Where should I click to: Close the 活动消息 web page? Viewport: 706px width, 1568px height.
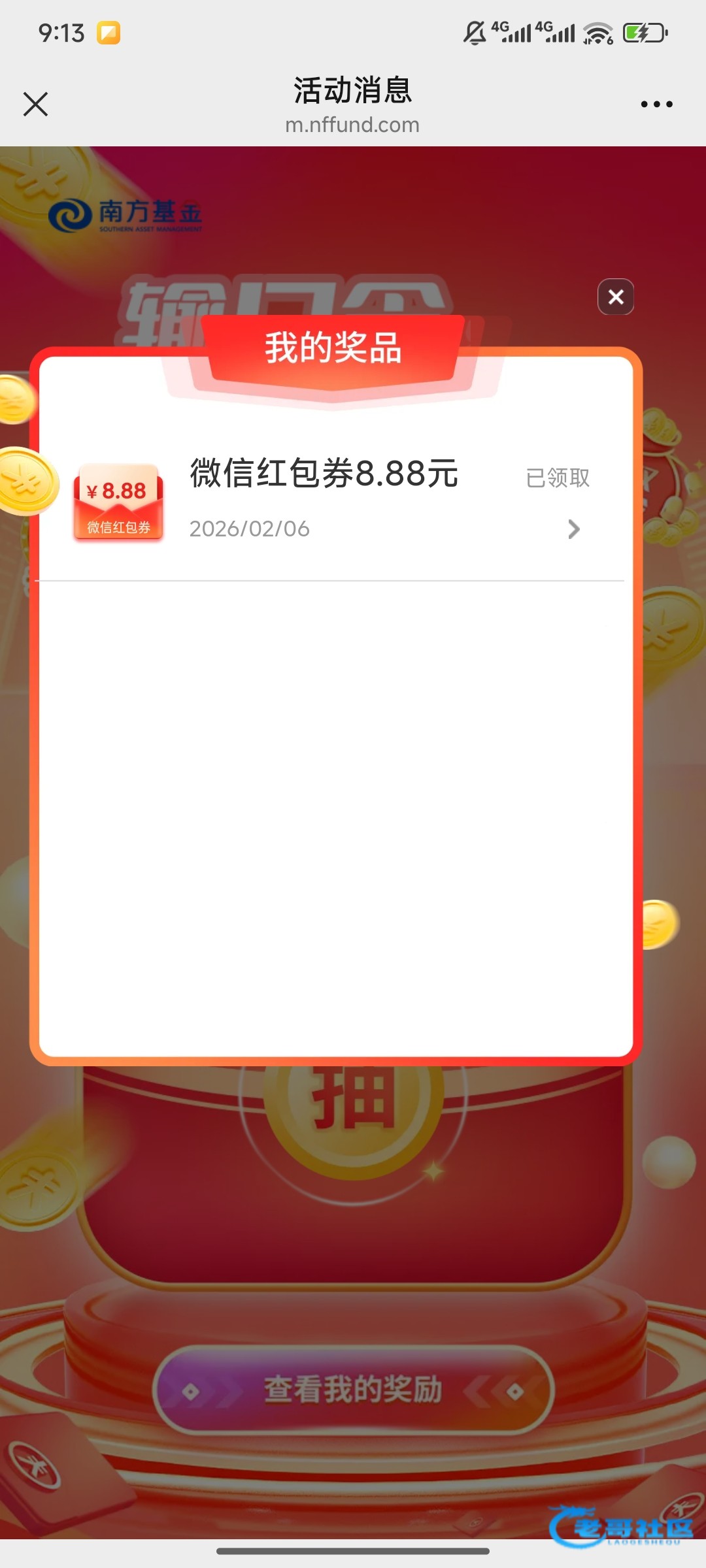(x=35, y=104)
